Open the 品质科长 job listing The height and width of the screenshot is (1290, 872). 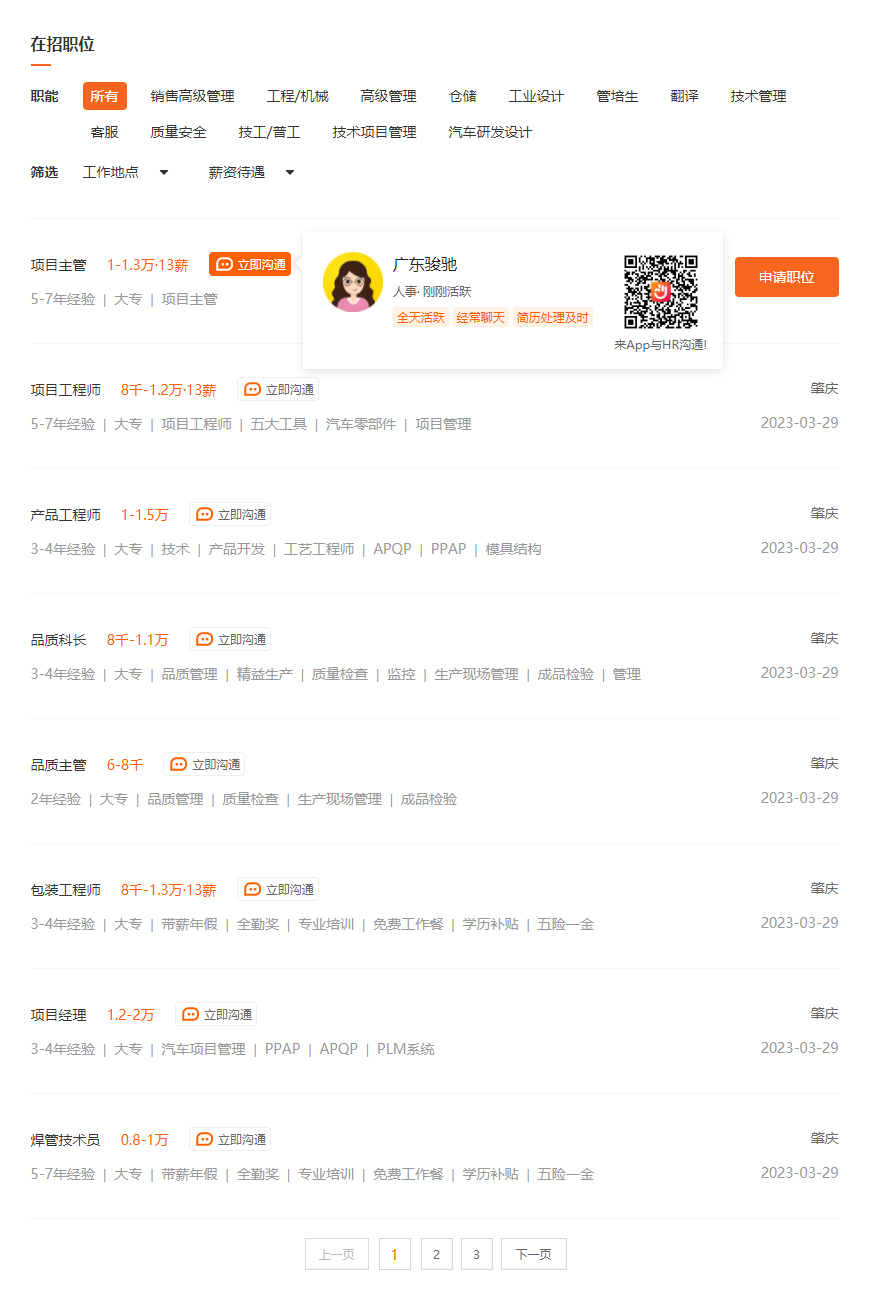(x=58, y=640)
